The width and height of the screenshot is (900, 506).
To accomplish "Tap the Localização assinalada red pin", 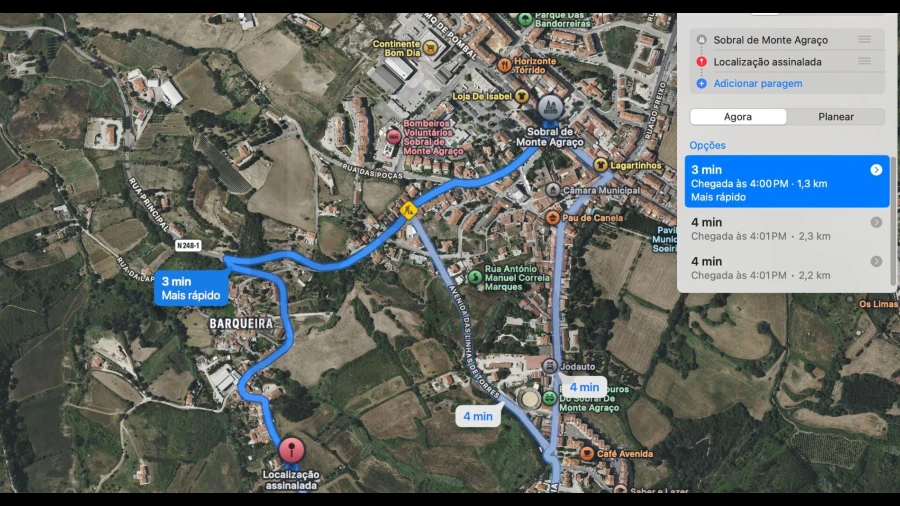I will 292,450.
